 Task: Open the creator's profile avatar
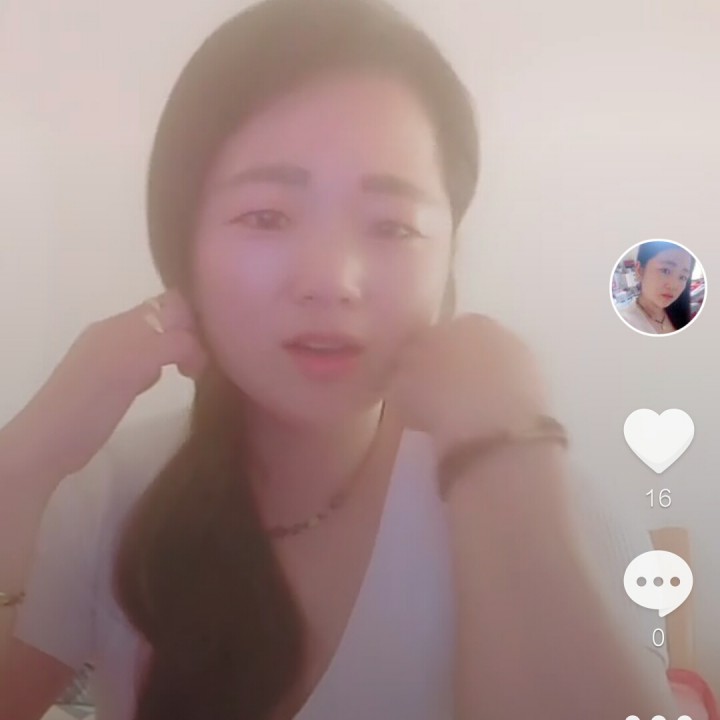(658, 288)
